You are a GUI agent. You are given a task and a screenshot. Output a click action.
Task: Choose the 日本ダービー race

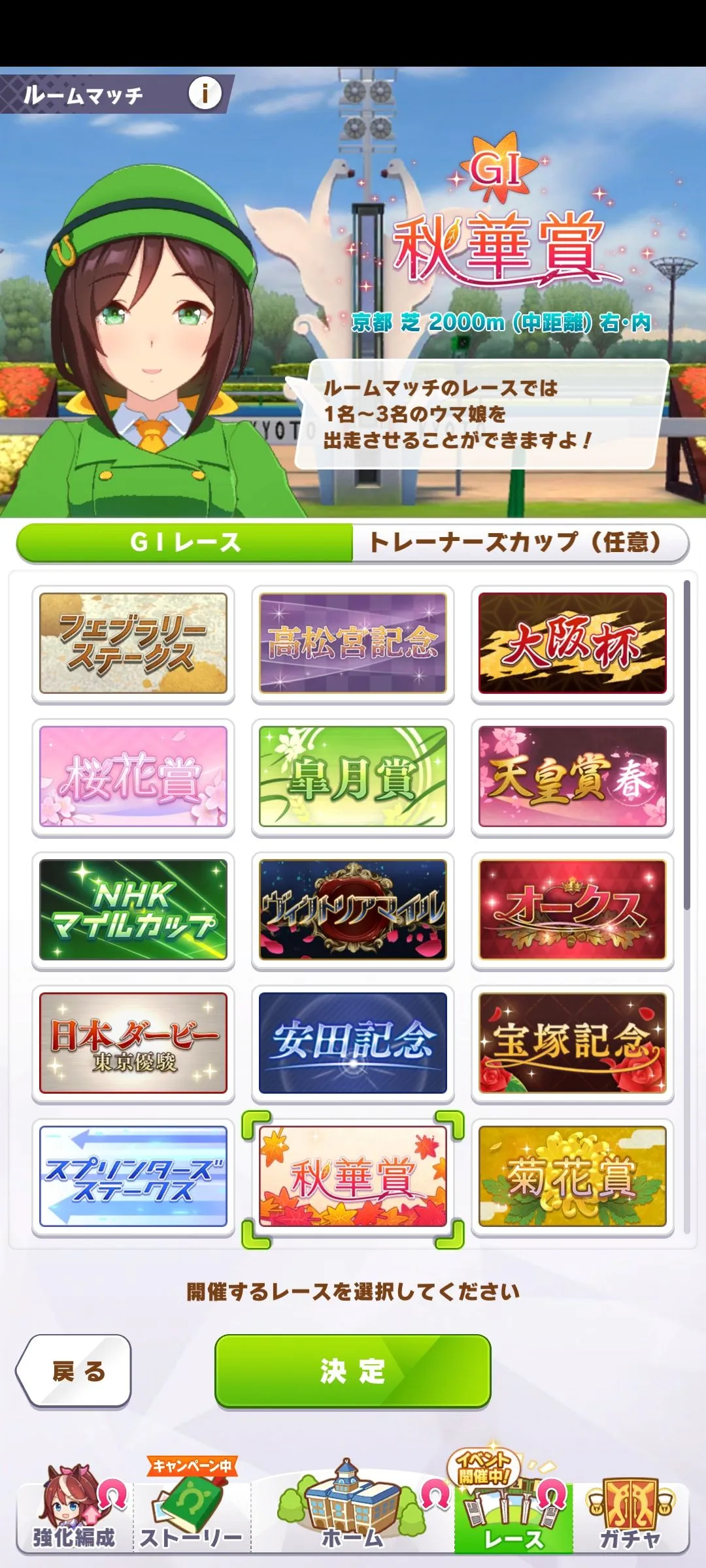coord(133,1043)
